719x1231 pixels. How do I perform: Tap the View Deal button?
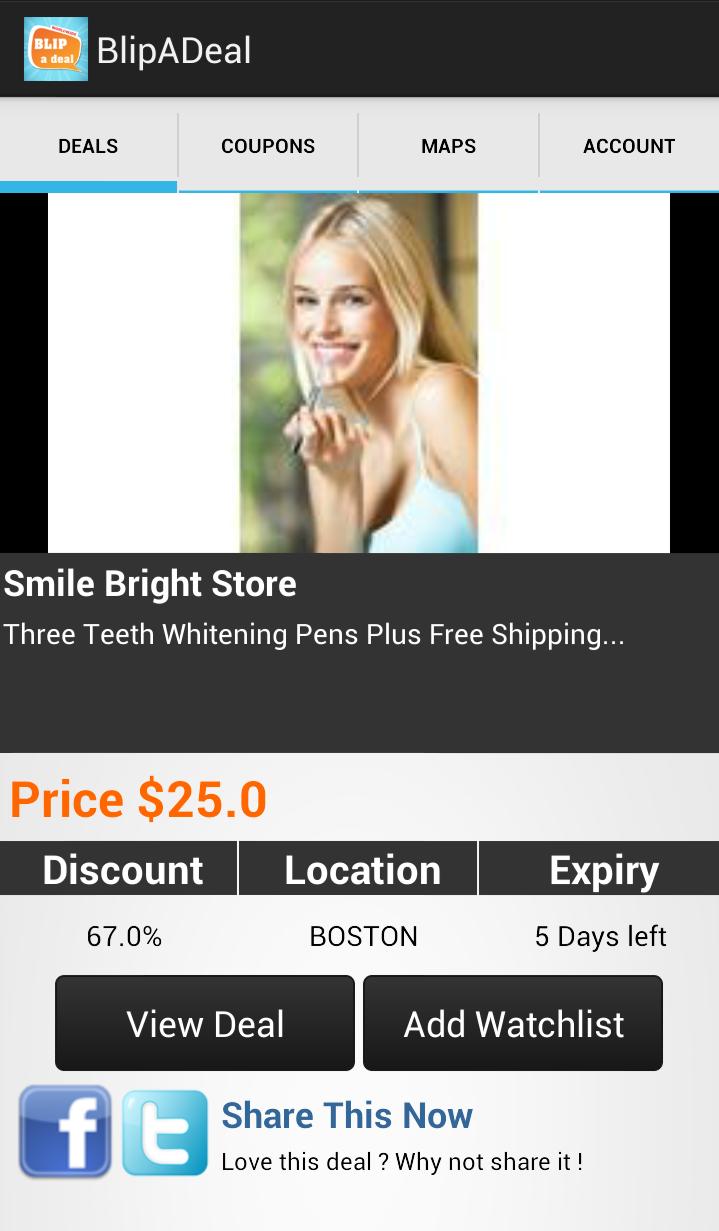coord(205,1023)
